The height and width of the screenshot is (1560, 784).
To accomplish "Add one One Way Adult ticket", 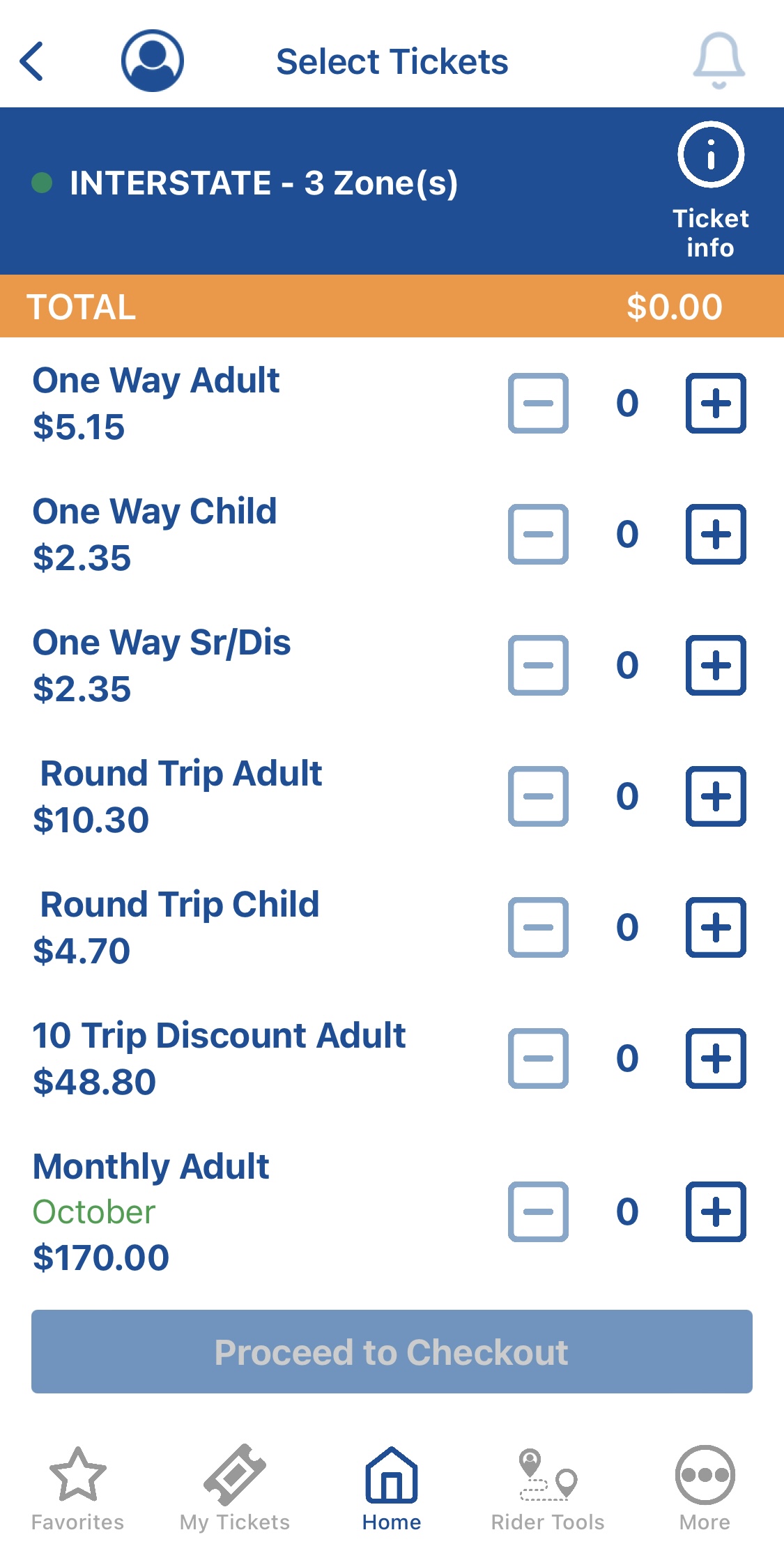I will click(x=716, y=403).
